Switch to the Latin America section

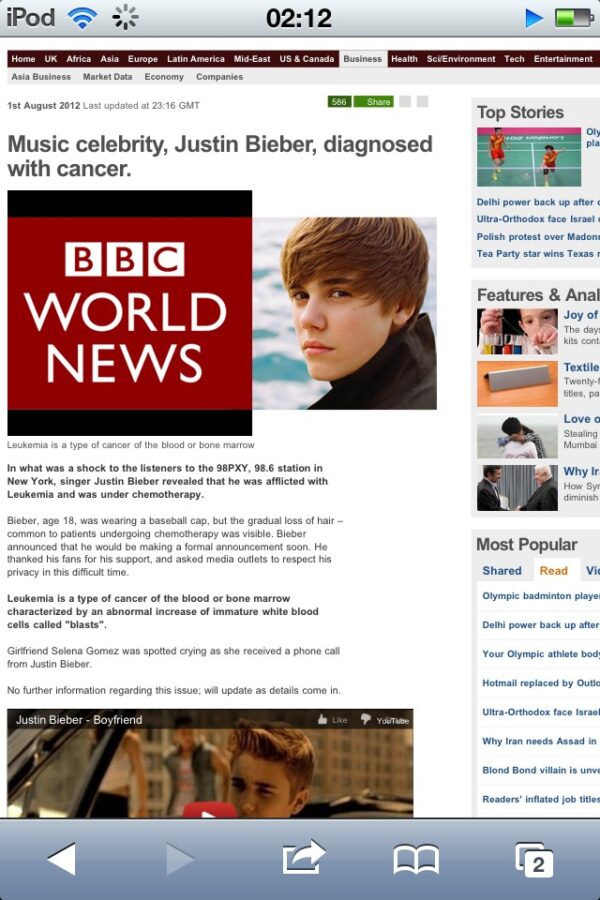point(196,59)
